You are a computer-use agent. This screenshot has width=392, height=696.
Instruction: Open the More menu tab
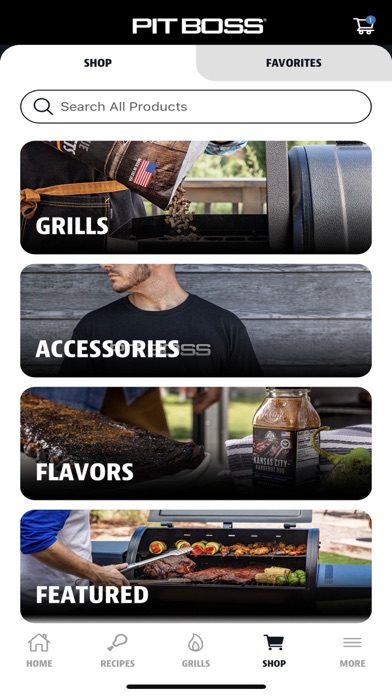352,651
